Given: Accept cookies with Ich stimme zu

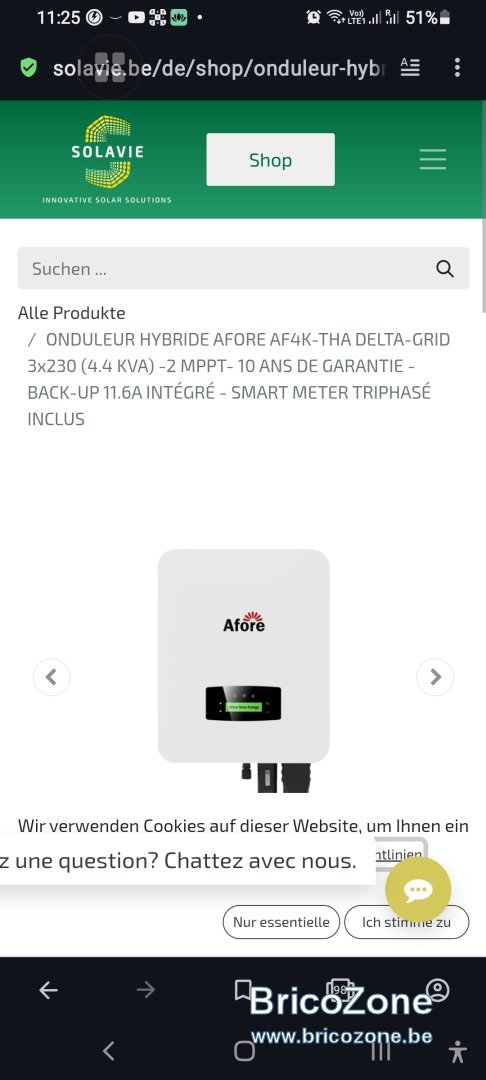Looking at the screenshot, I should (406, 922).
